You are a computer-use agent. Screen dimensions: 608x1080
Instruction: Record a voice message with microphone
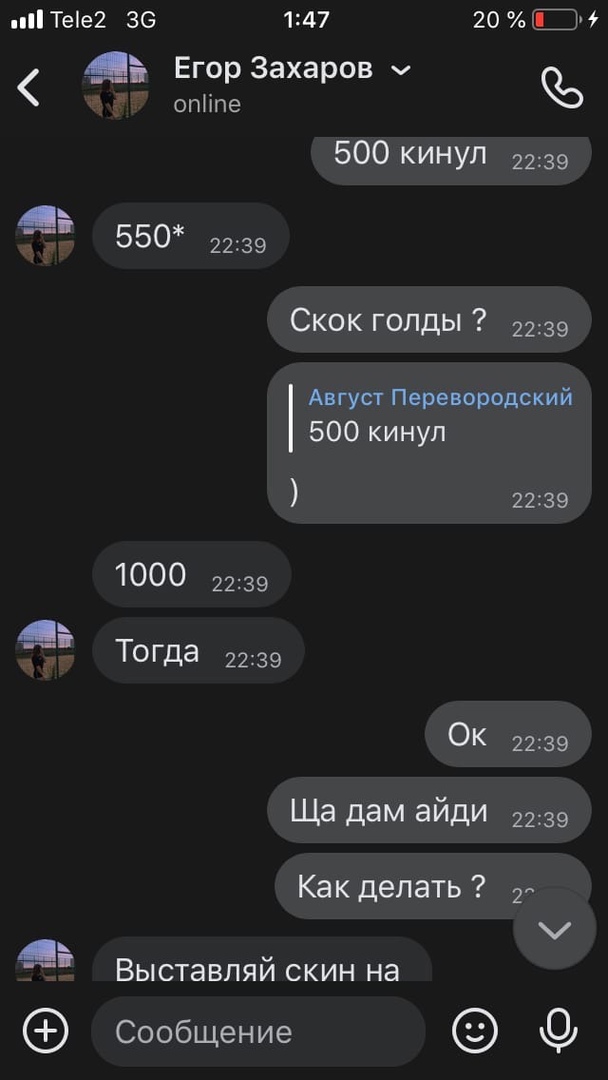pos(556,1030)
